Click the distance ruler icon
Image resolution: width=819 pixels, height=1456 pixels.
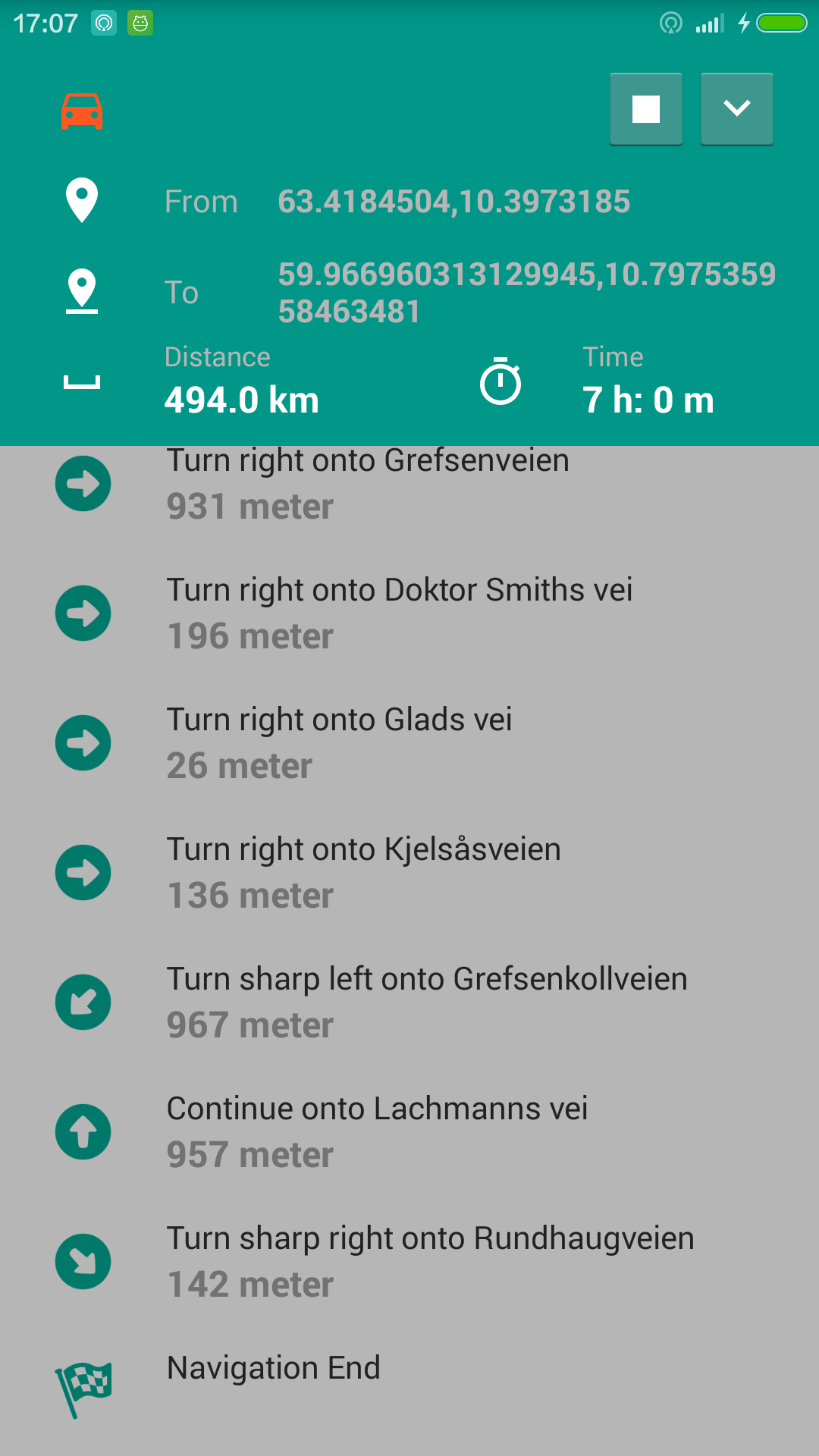[82, 379]
